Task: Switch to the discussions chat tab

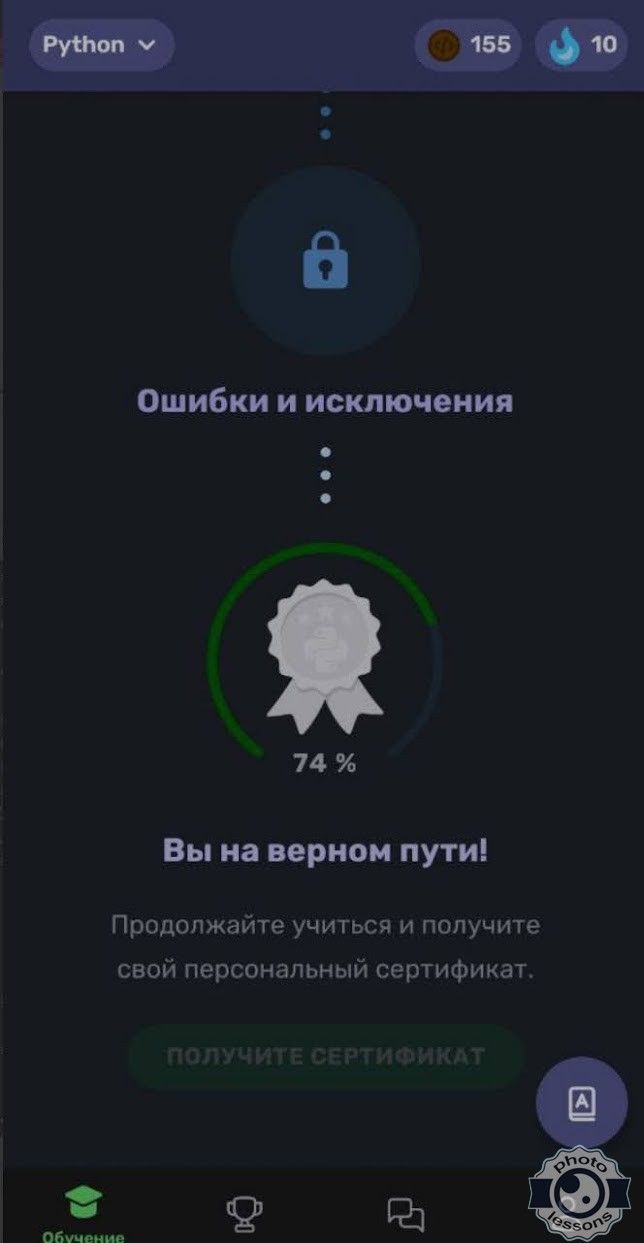Action: point(405,1213)
